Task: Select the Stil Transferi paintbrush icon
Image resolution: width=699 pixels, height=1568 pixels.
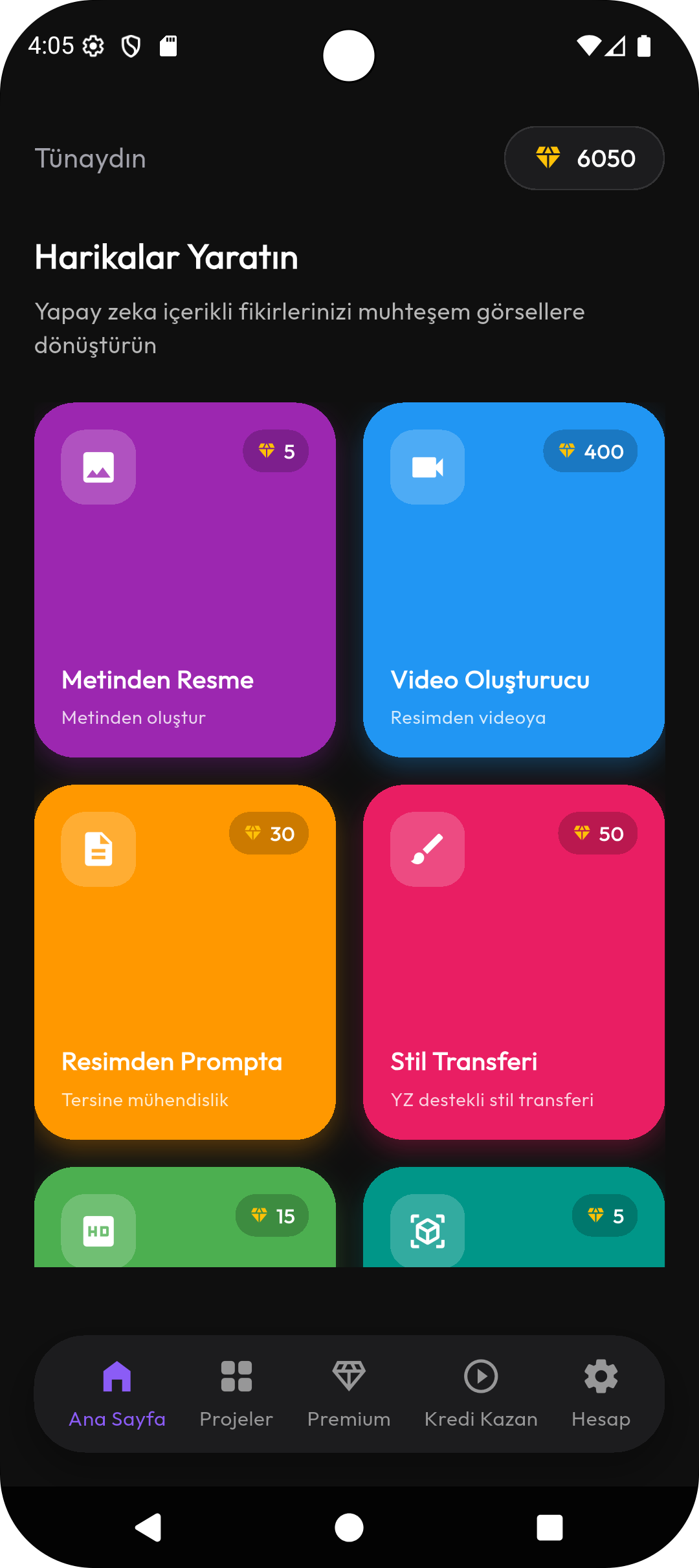Action: click(x=427, y=849)
